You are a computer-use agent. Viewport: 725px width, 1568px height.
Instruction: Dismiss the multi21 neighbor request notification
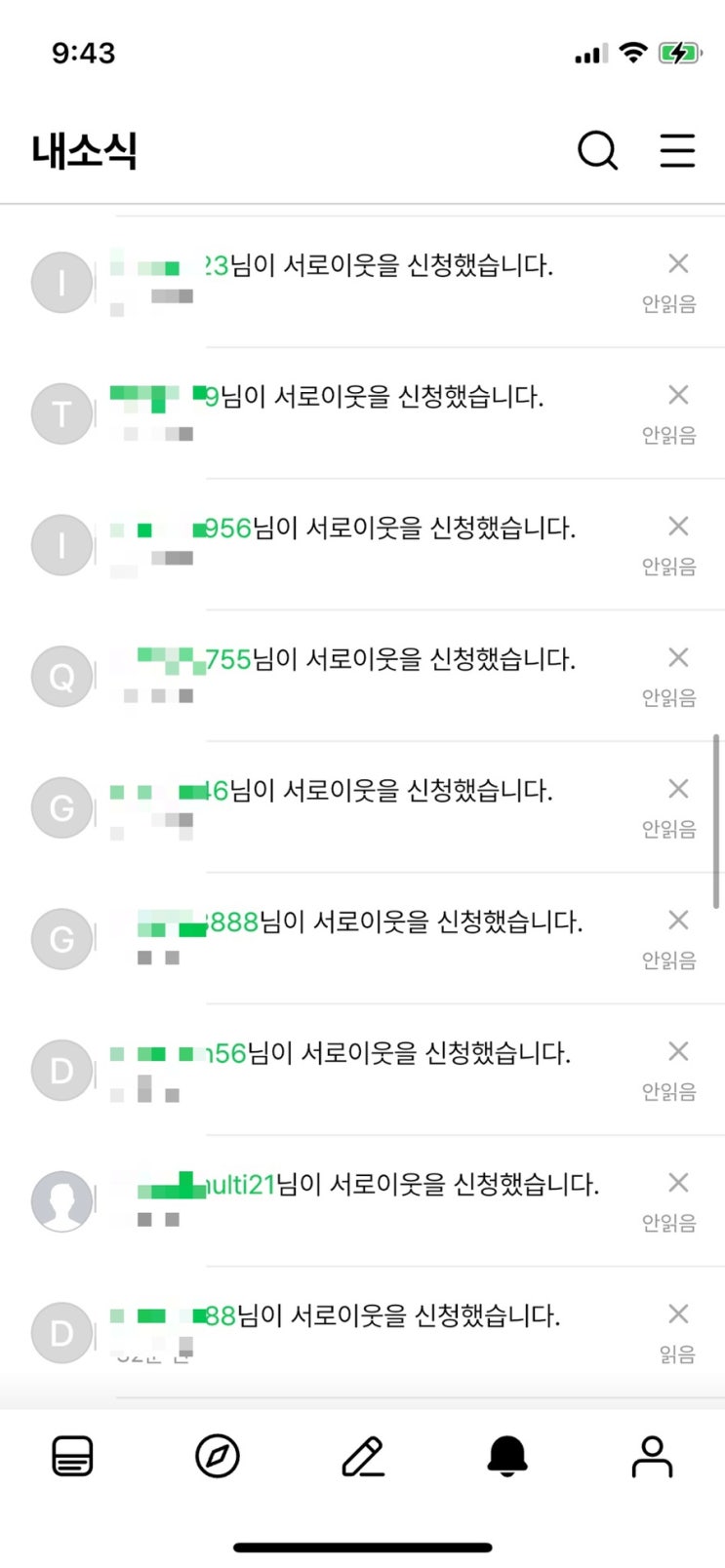(678, 1183)
